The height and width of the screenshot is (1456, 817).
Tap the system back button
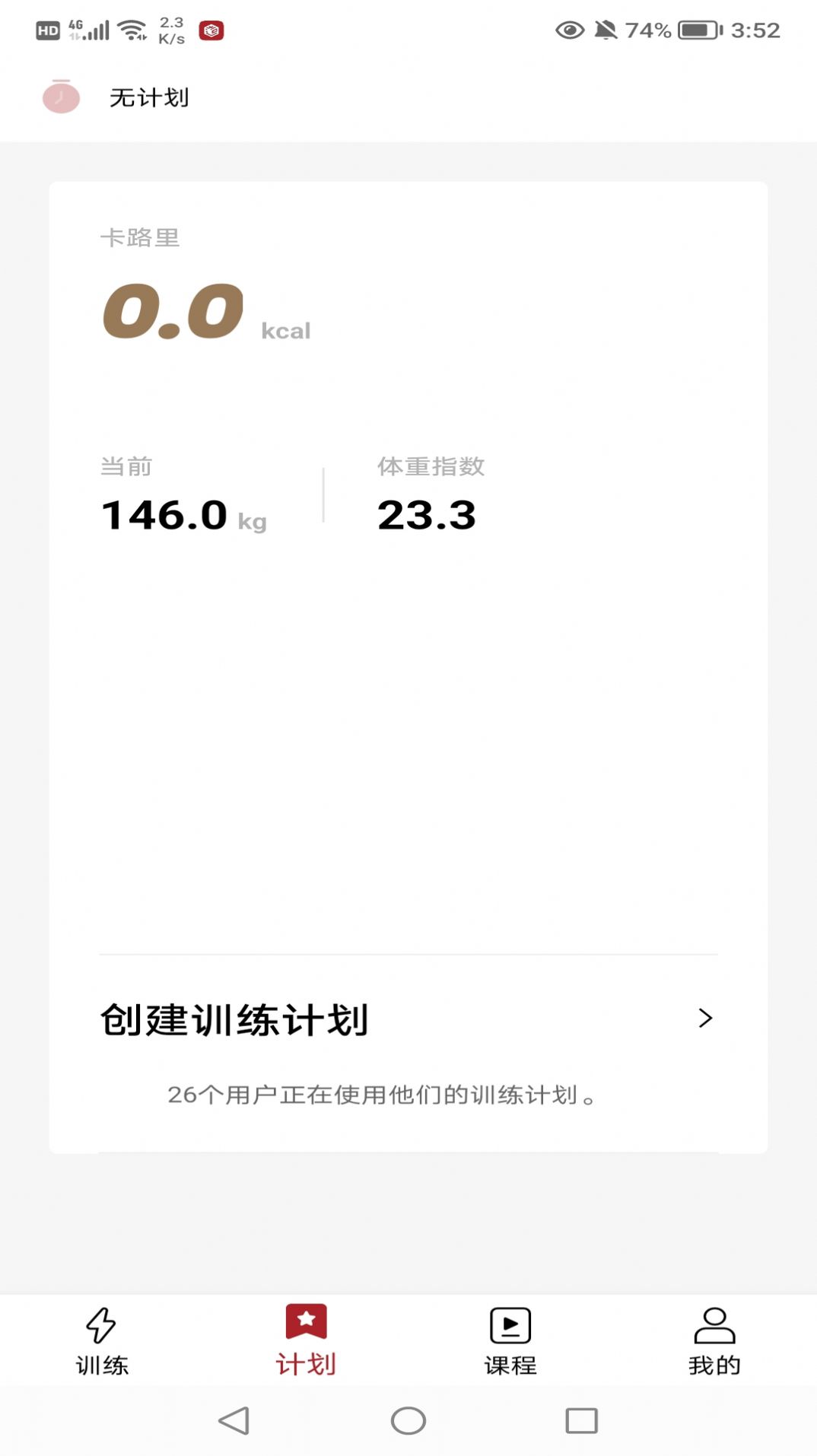pyautogui.click(x=234, y=1420)
